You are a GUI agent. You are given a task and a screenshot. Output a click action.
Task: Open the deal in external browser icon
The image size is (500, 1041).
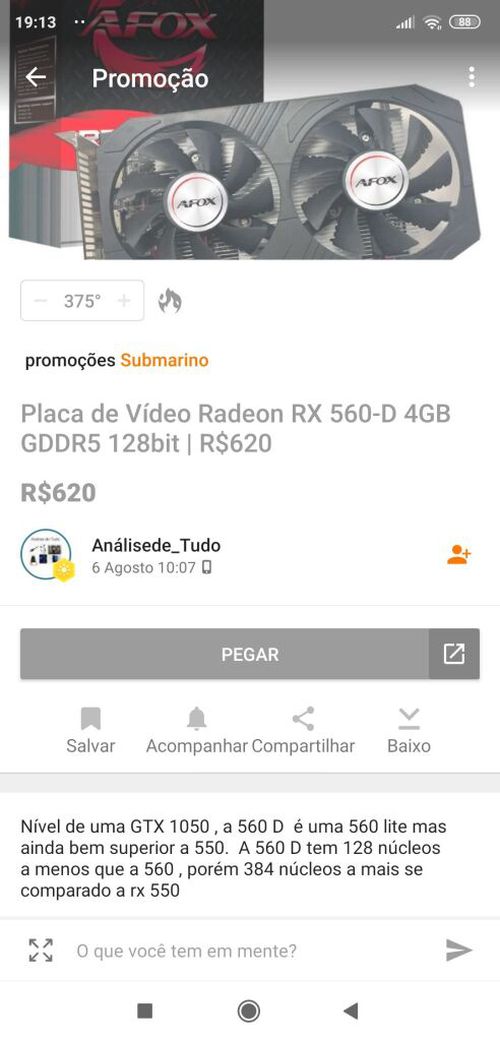pyautogui.click(x=454, y=654)
